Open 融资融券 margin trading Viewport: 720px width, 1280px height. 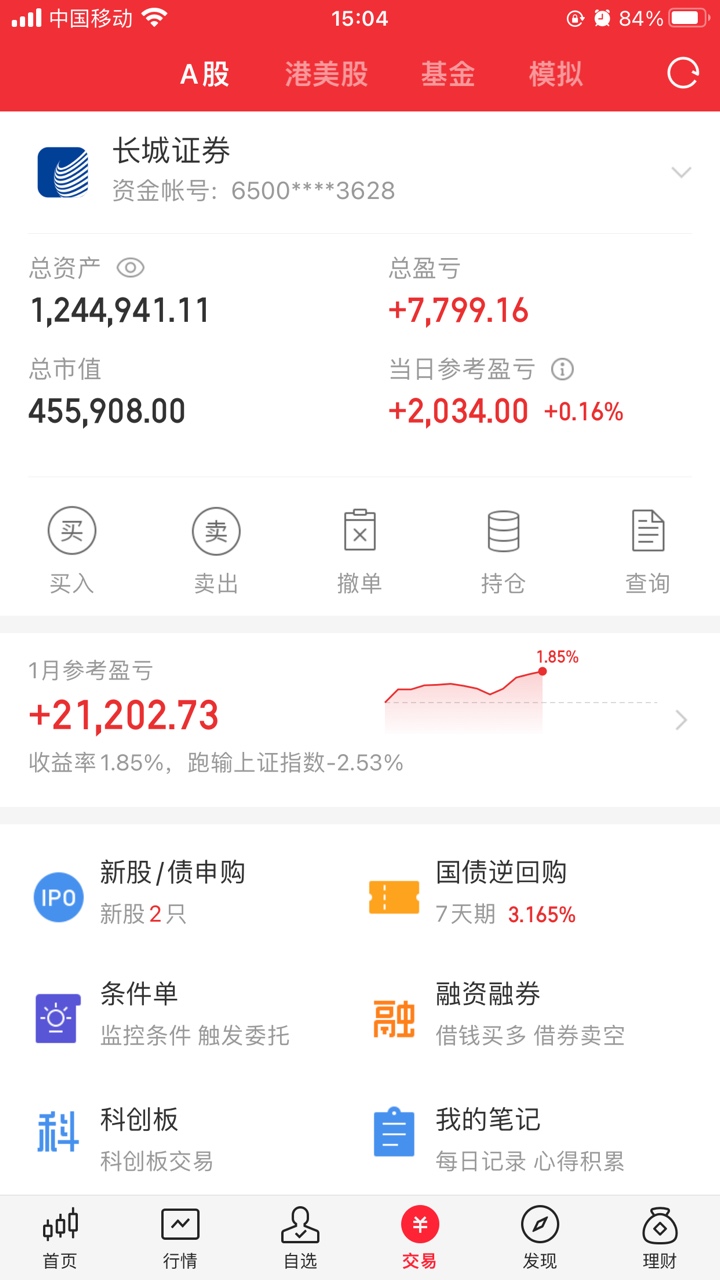[x=500, y=1014]
